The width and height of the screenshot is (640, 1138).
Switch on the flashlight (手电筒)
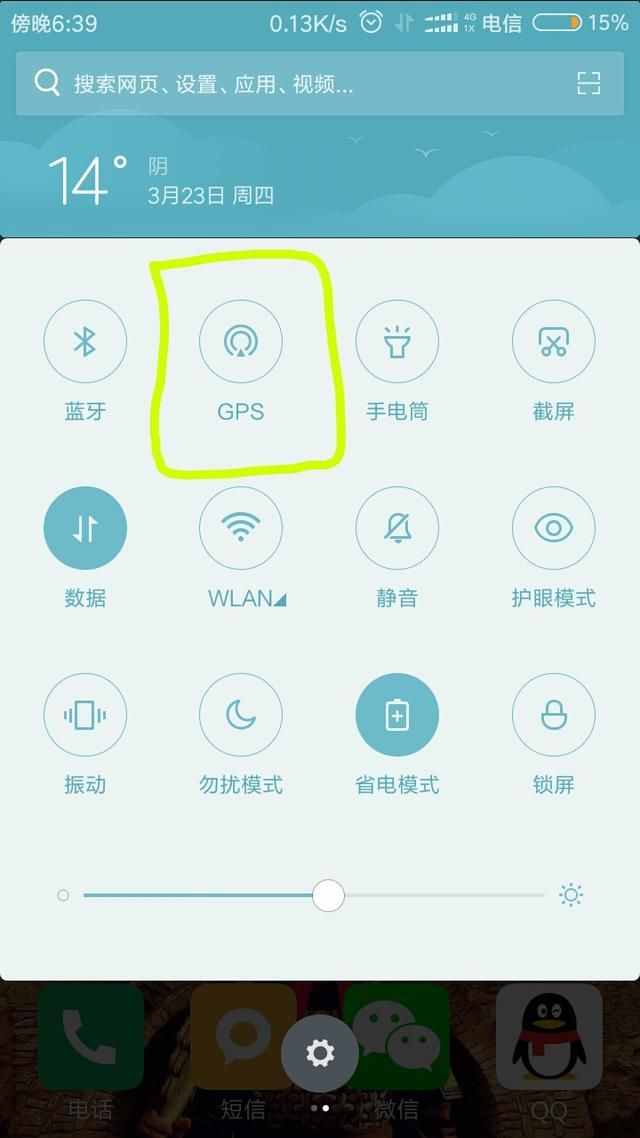(397, 342)
